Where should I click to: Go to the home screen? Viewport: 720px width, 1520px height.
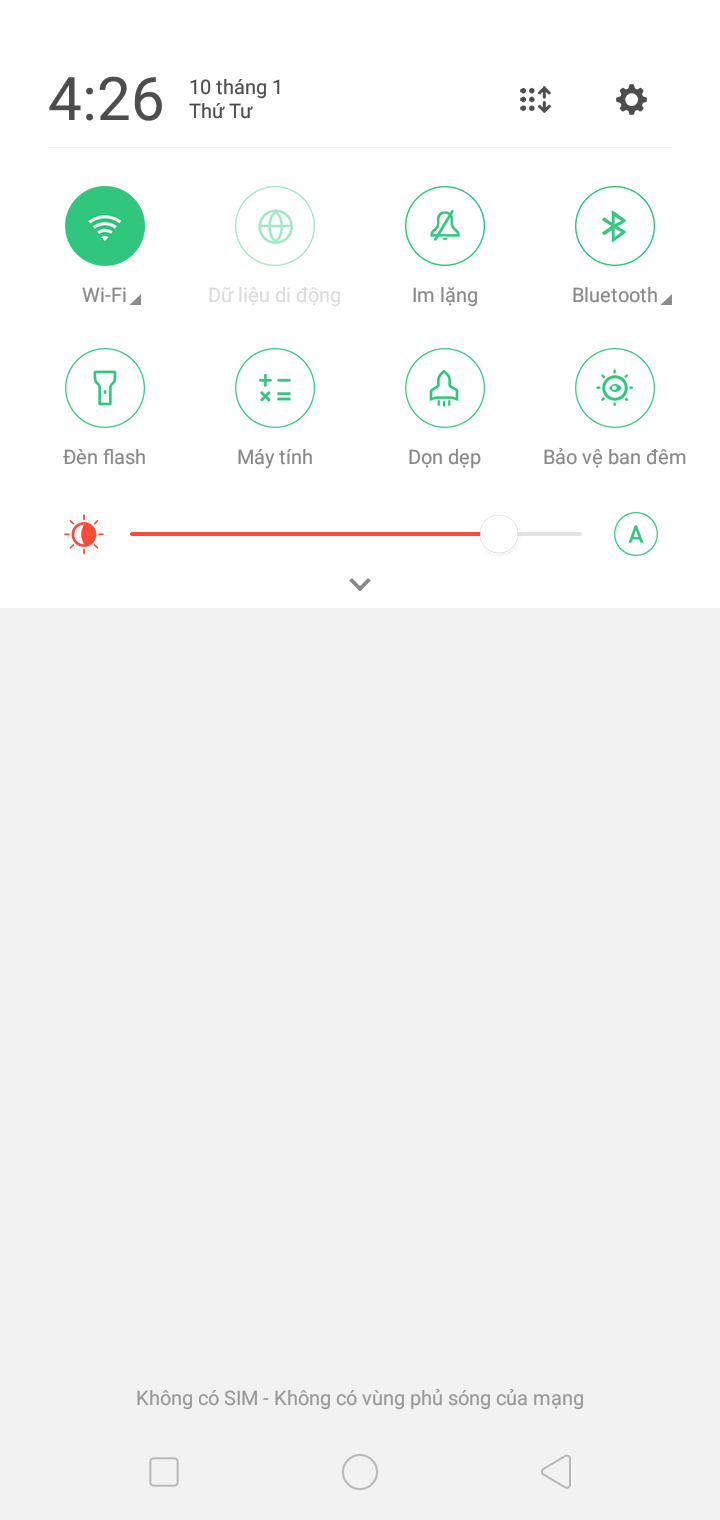point(360,1472)
